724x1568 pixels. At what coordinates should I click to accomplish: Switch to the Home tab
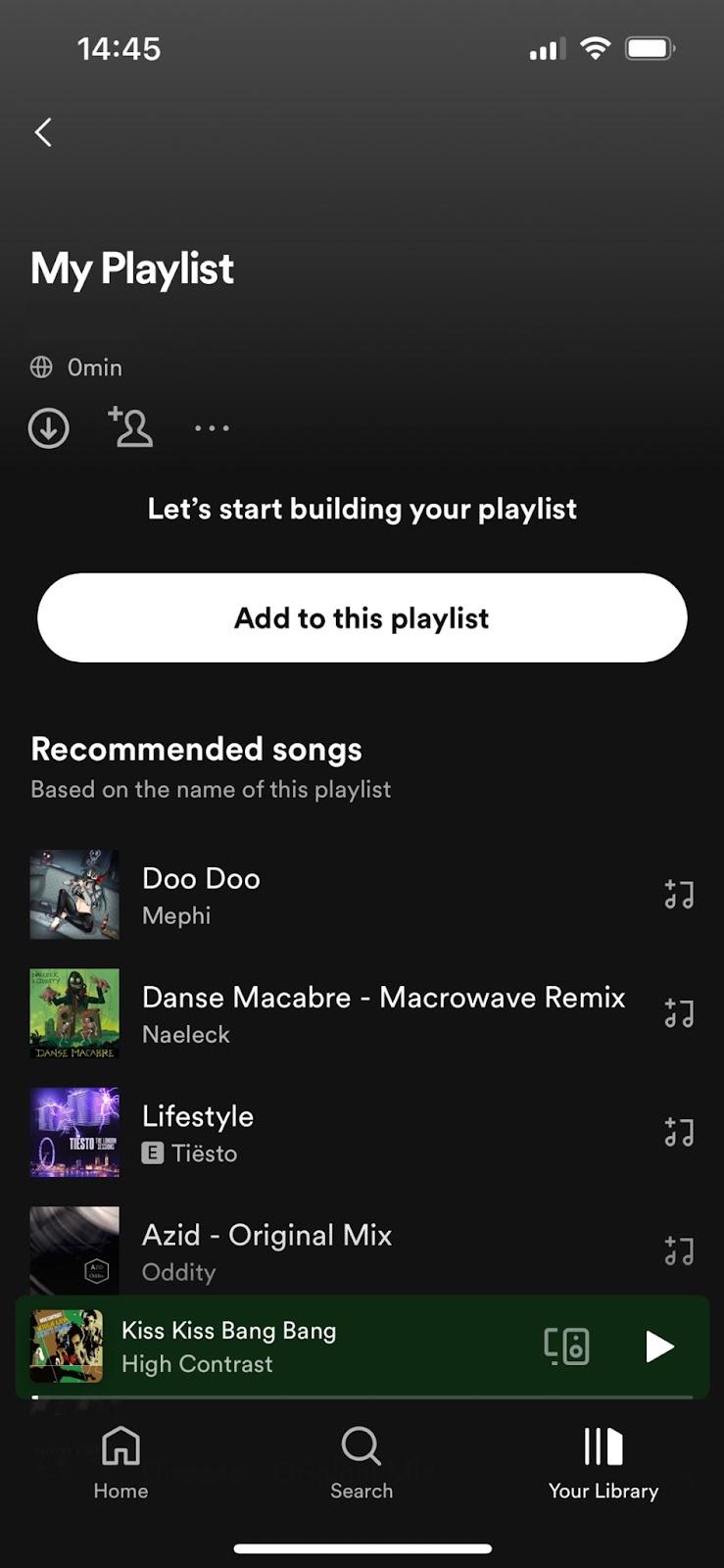click(x=121, y=1462)
